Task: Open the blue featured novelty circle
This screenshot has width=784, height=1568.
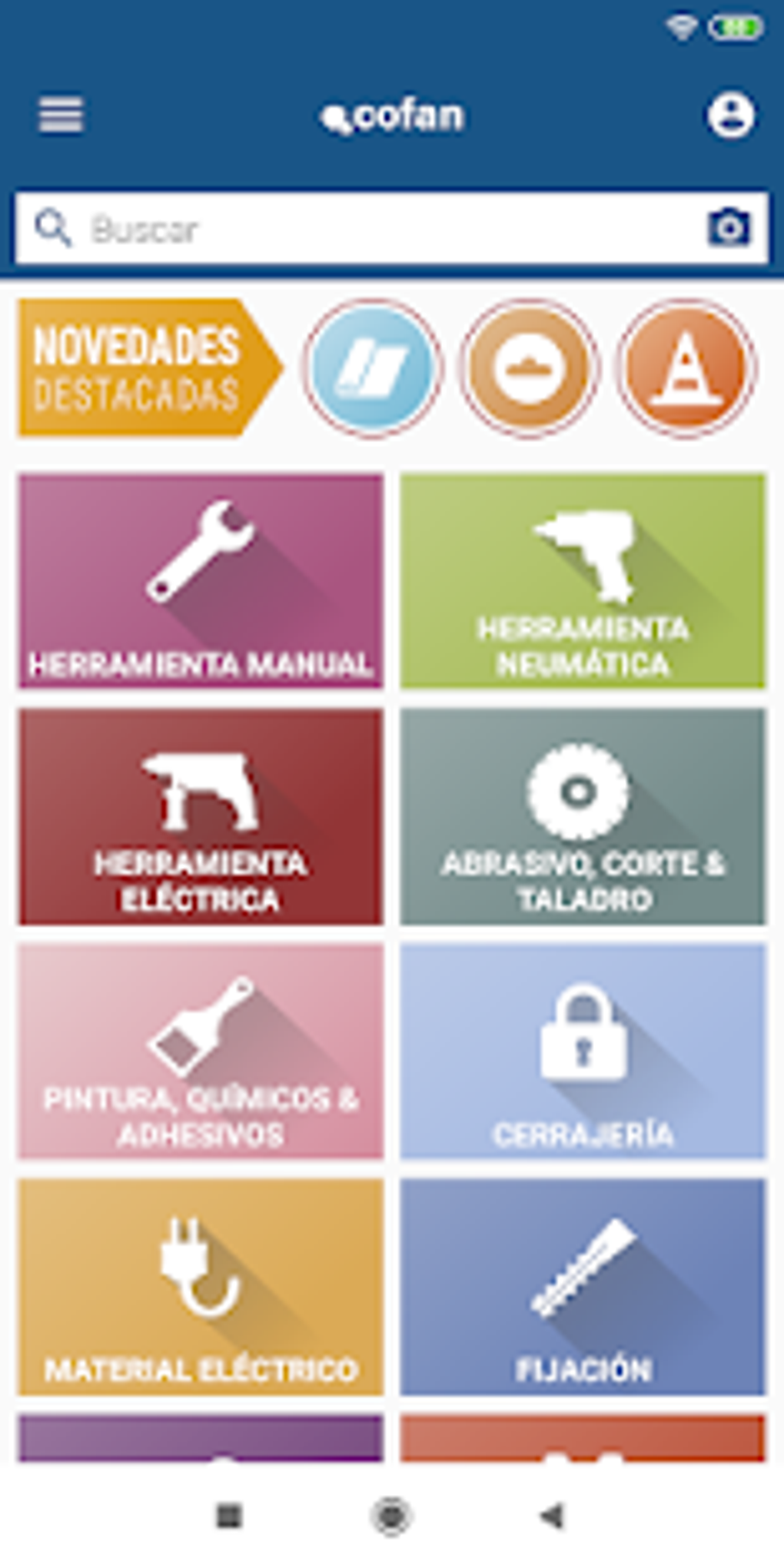Action: click(x=373, y=368)
